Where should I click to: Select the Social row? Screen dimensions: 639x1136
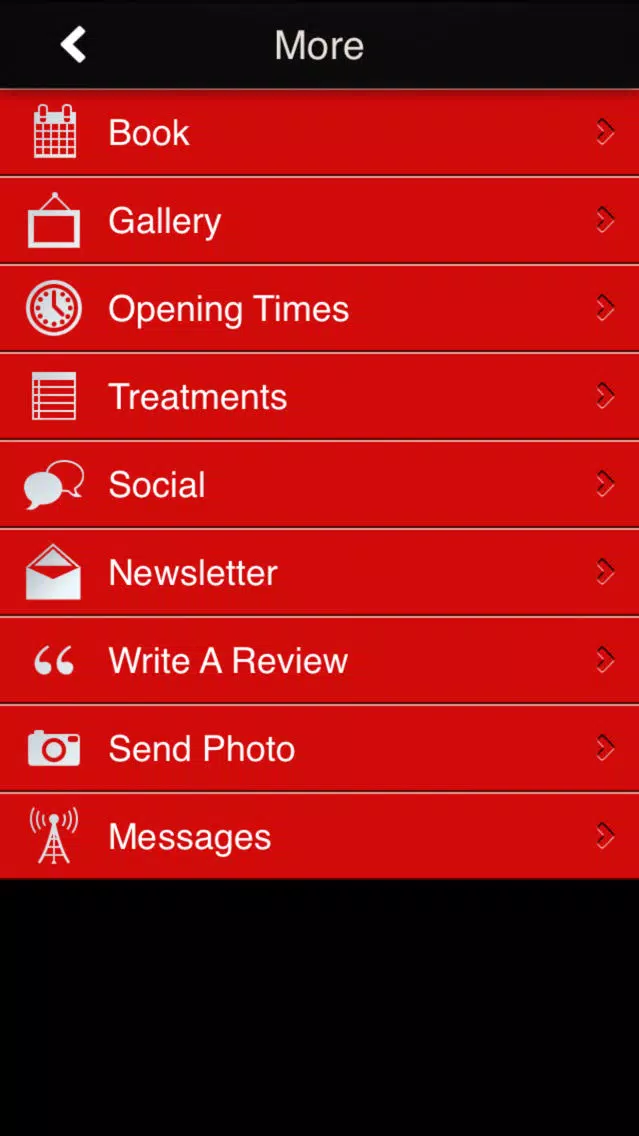pyautogui.click(x=319, y=485)
